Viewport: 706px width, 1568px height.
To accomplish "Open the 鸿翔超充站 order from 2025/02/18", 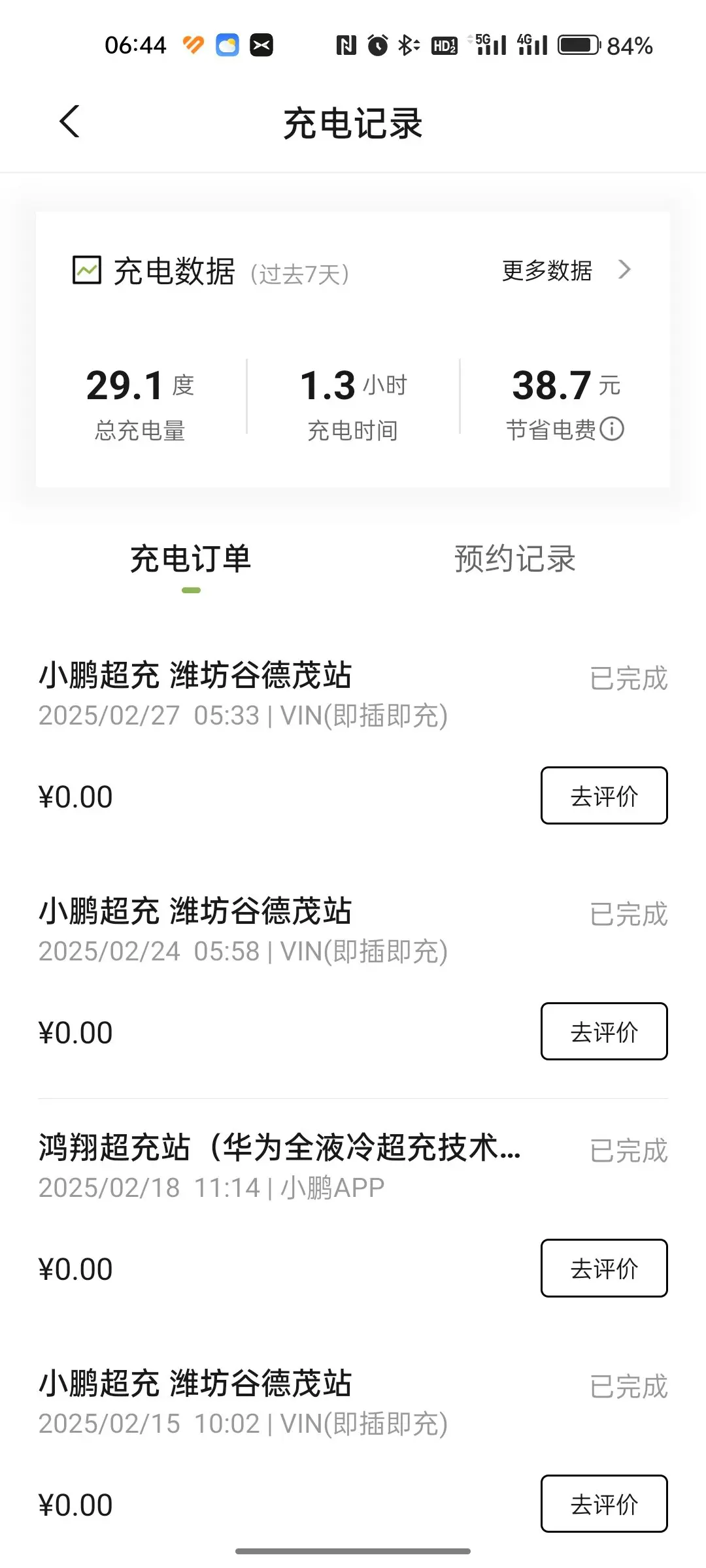I will point(353,1210).
